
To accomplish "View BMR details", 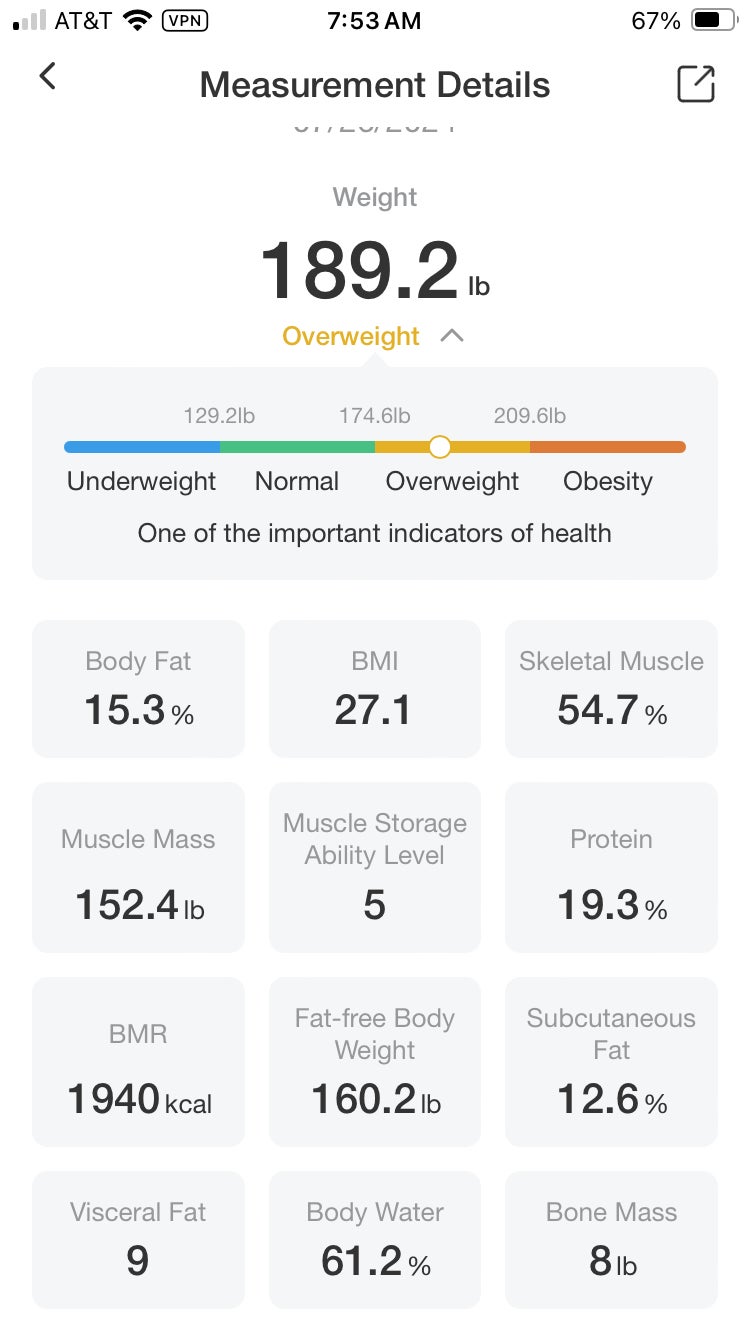I will [138, 1061].
